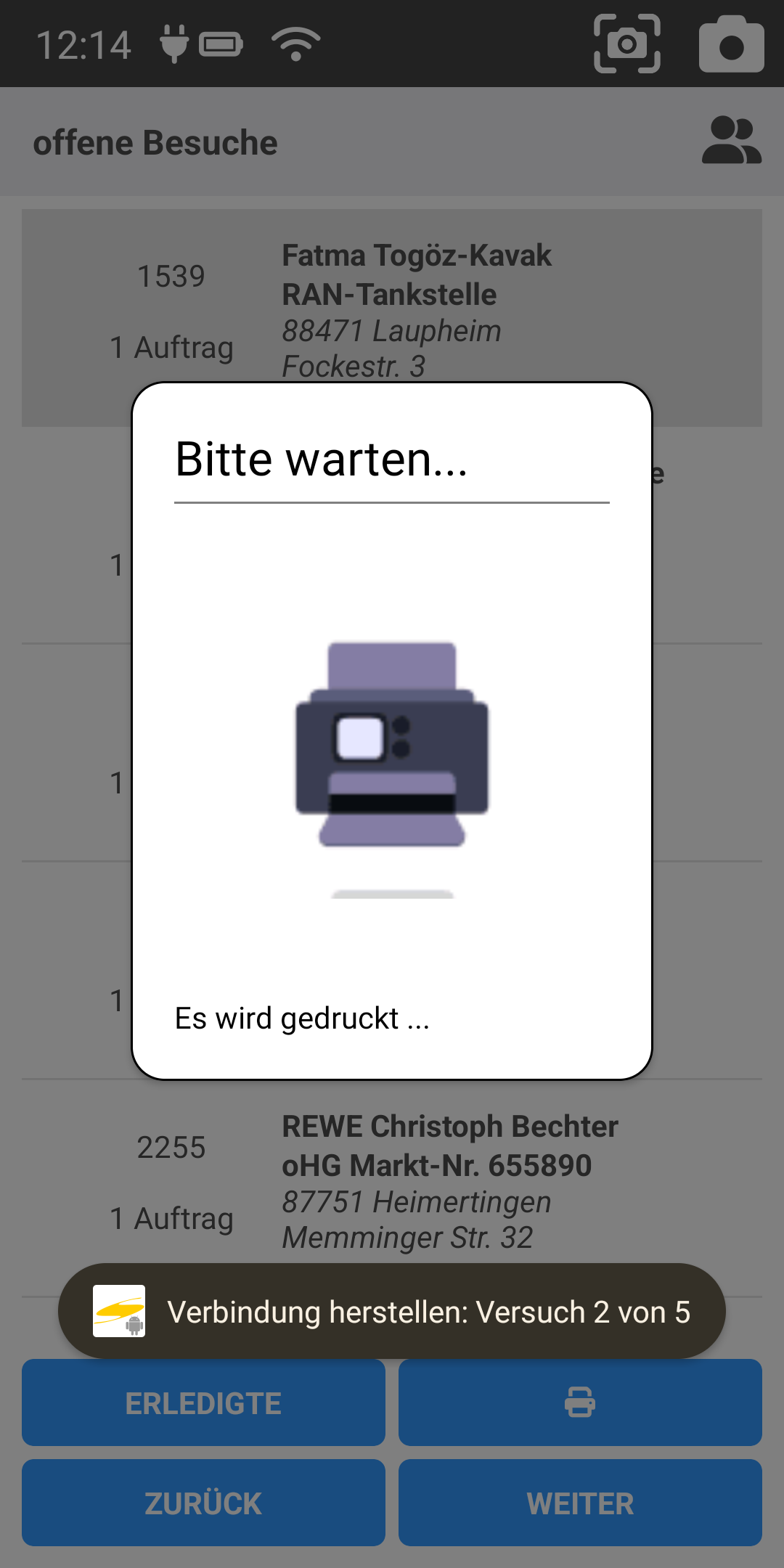This screenshot has height=1568, width=784.
Task: Tap the charger plug icon in the status bar
Action: click(x=174, y=44)
